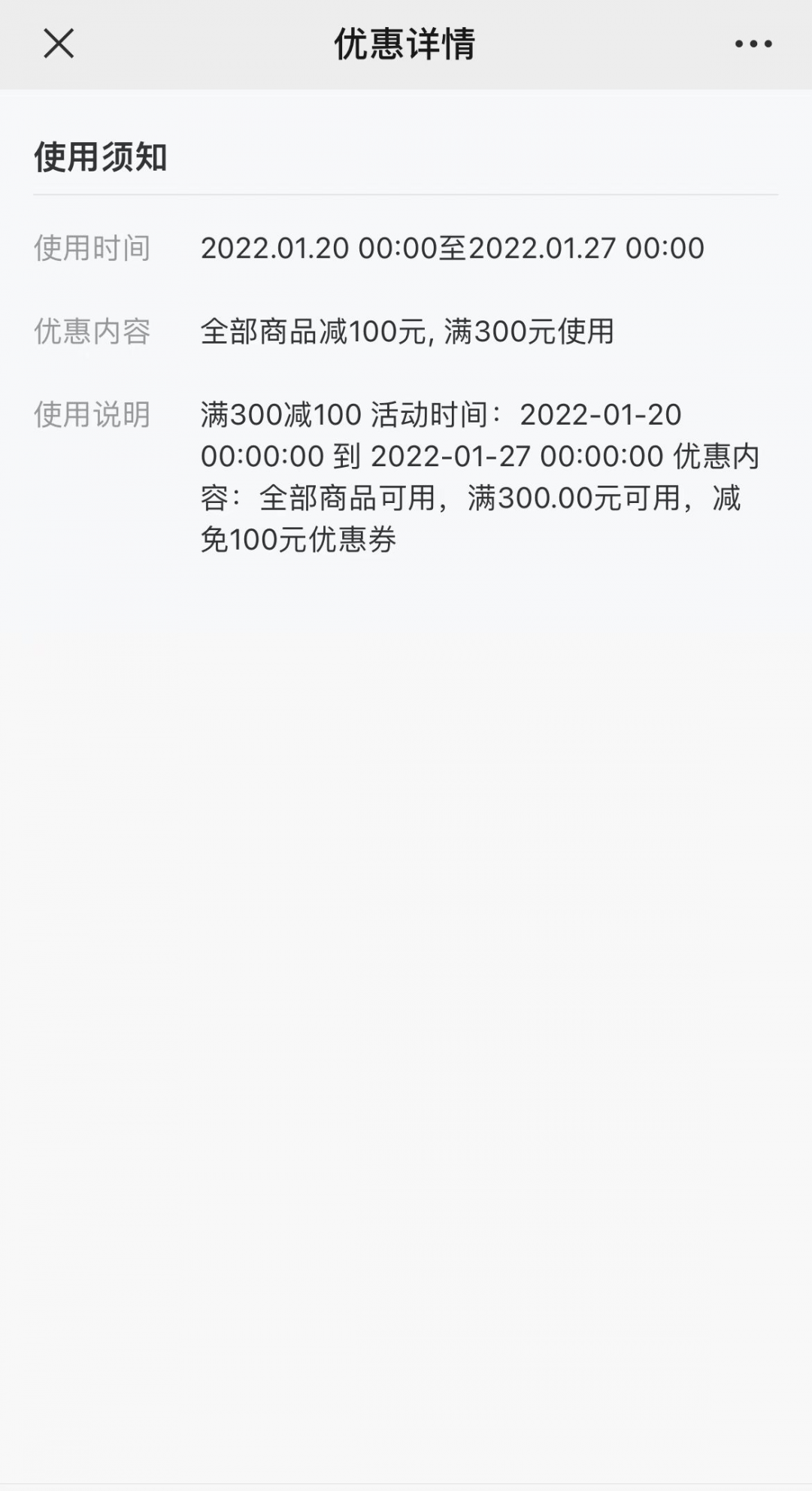Screen dimensions: 812x1491
Task: Close the 优惠详情 page
Action: click(59, 44)
